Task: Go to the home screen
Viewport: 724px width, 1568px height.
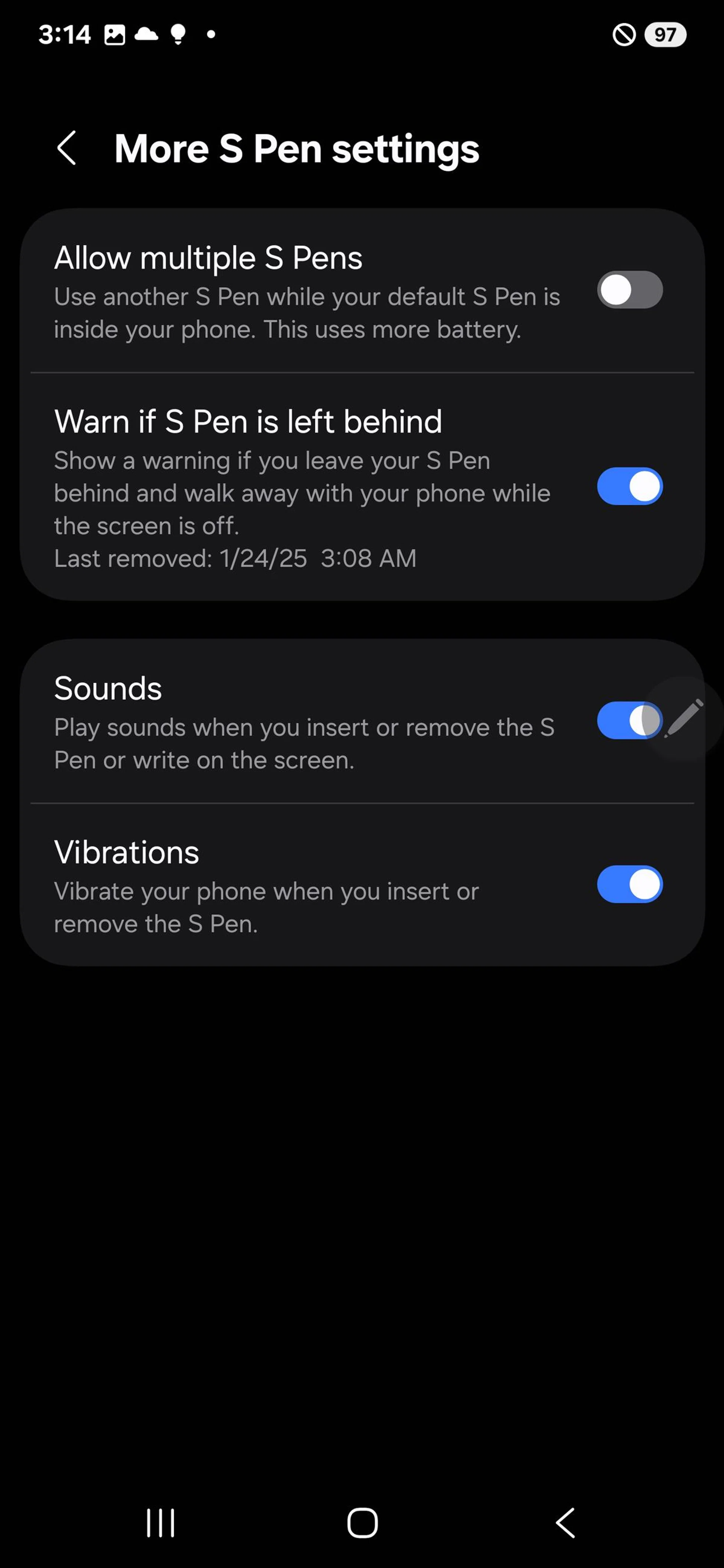Action: point(362,1522)
